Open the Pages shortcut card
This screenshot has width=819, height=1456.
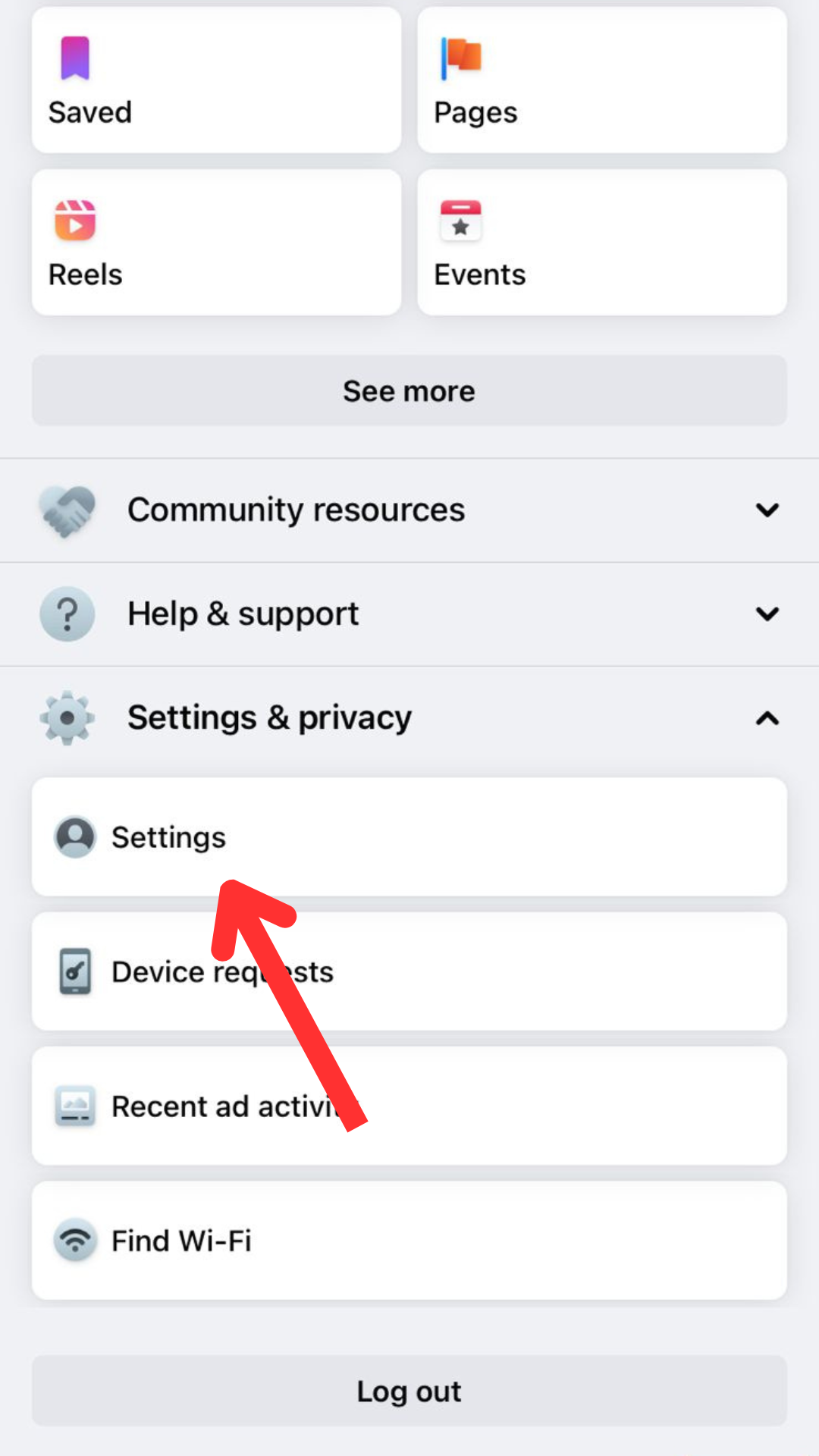(x=602, y=80)
